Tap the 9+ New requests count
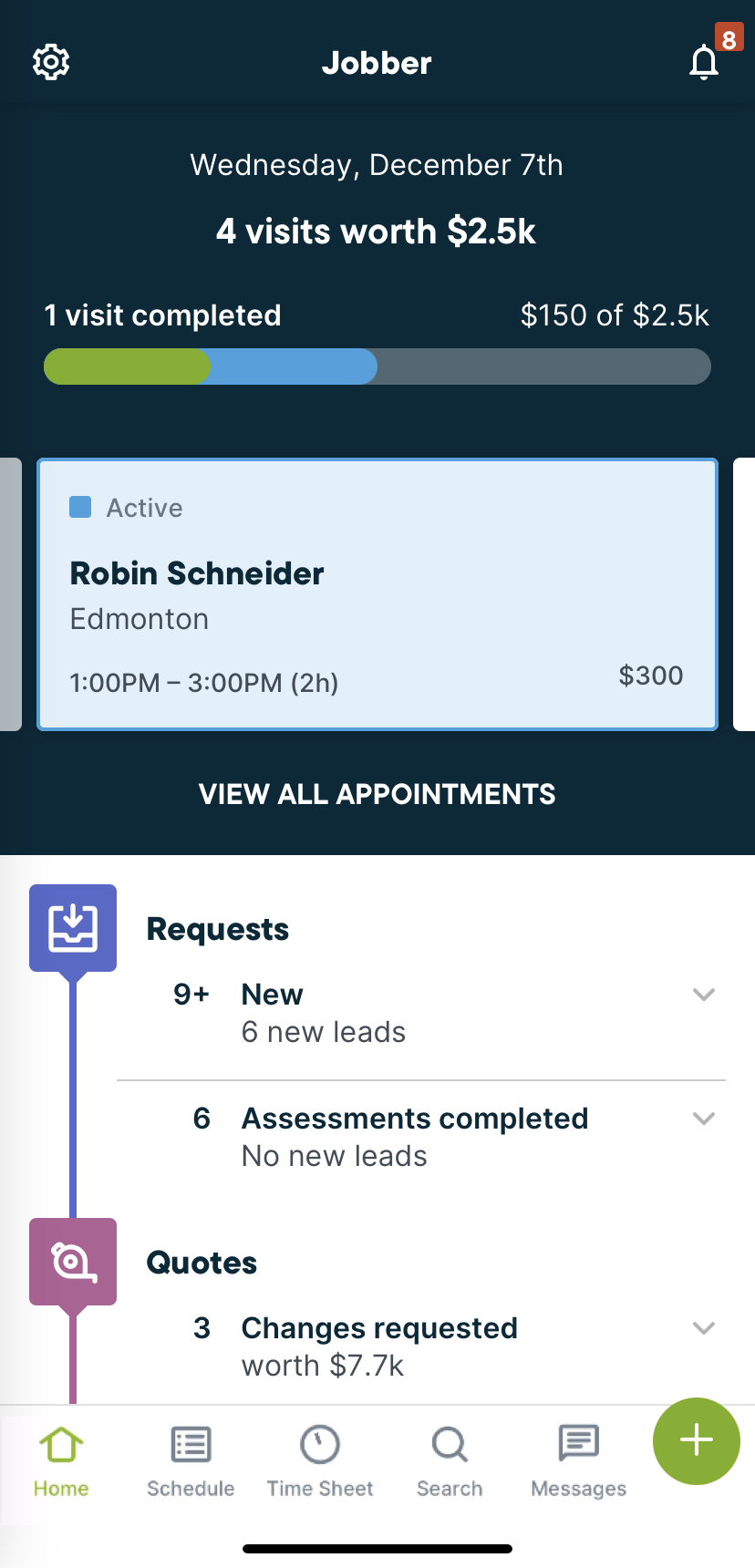The image size is (755, 1568). pyautogui.click(x=189, y=995)
